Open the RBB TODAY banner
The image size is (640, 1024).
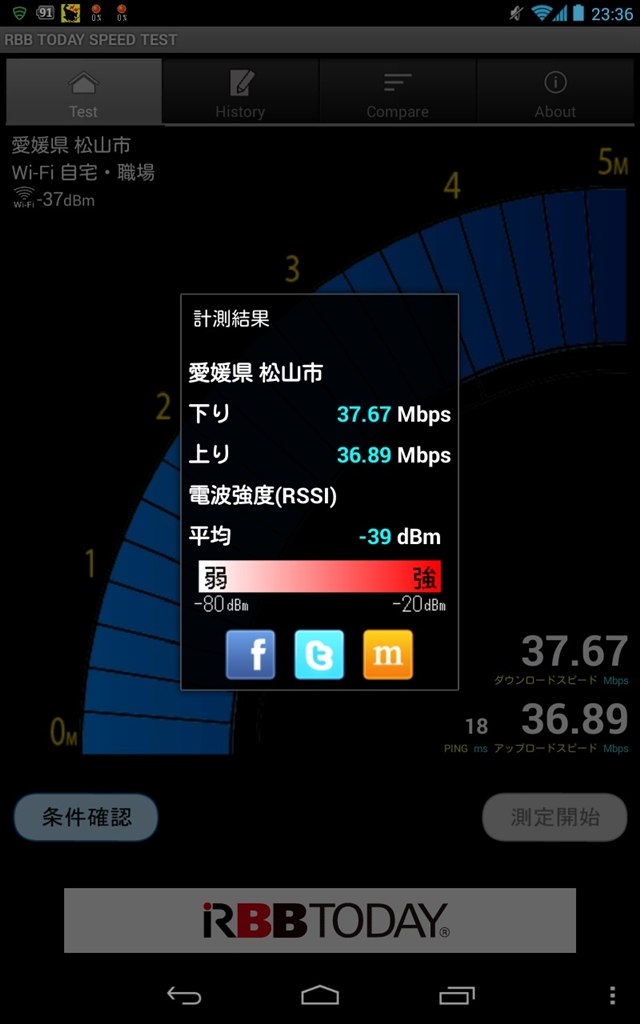(x=320, y=920)
